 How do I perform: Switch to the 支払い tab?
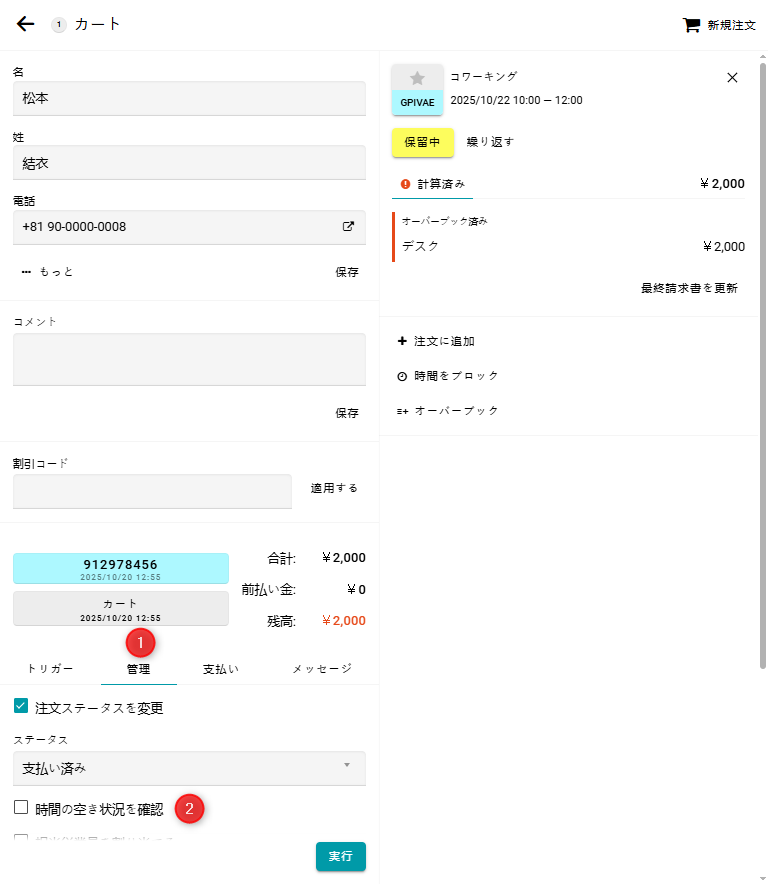tap(221, 669)
